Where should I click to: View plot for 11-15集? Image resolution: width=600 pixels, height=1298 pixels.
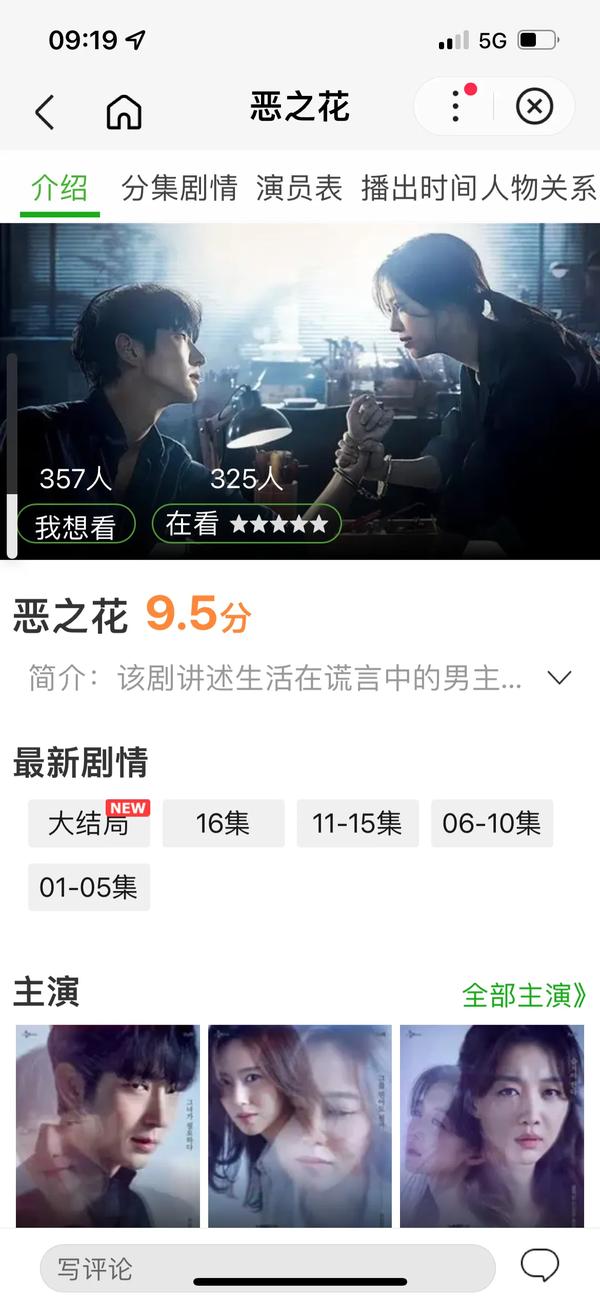pos(357,824)
